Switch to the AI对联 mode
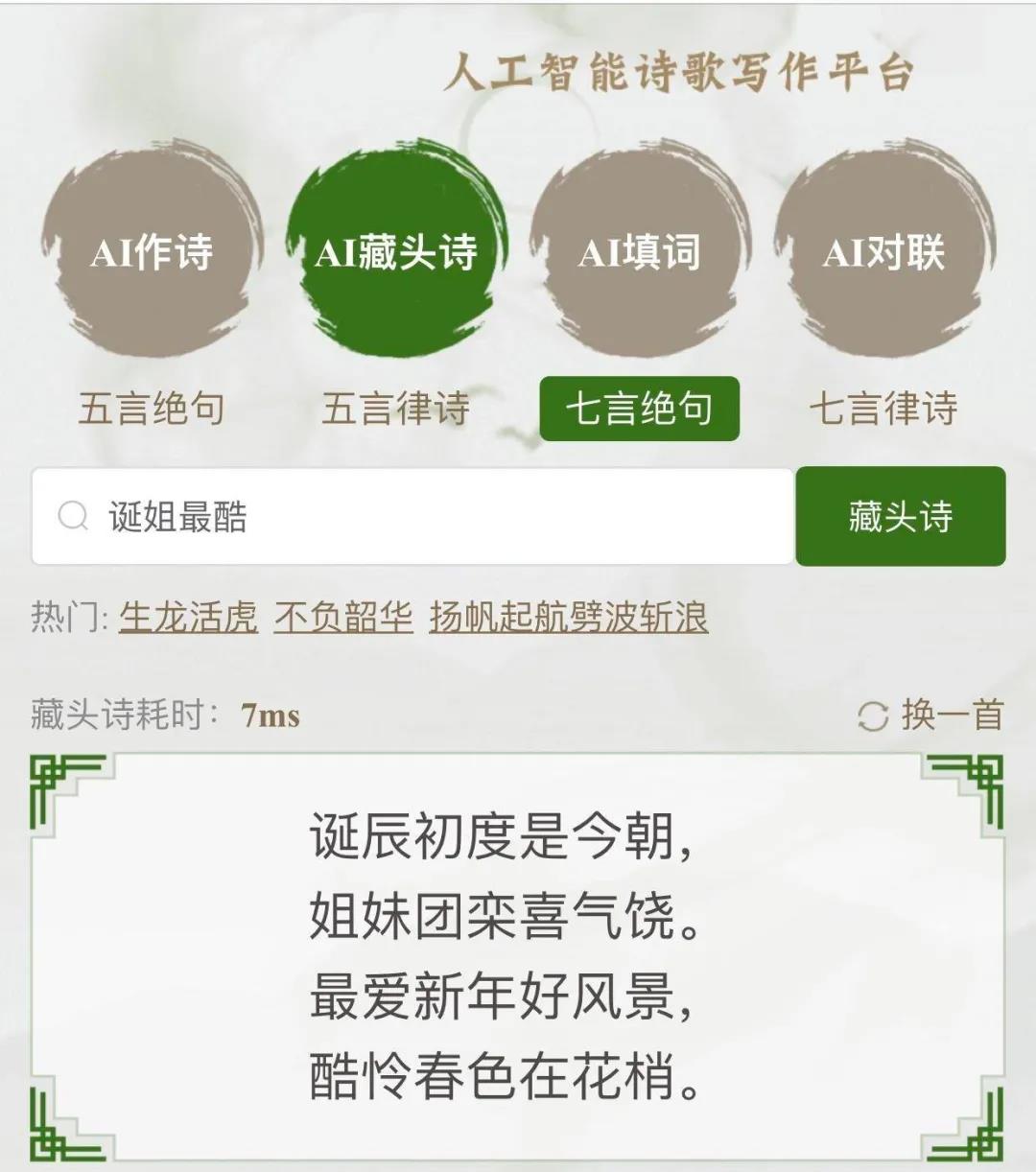This screenshot has height=1172, width=1036. [883, 253]
